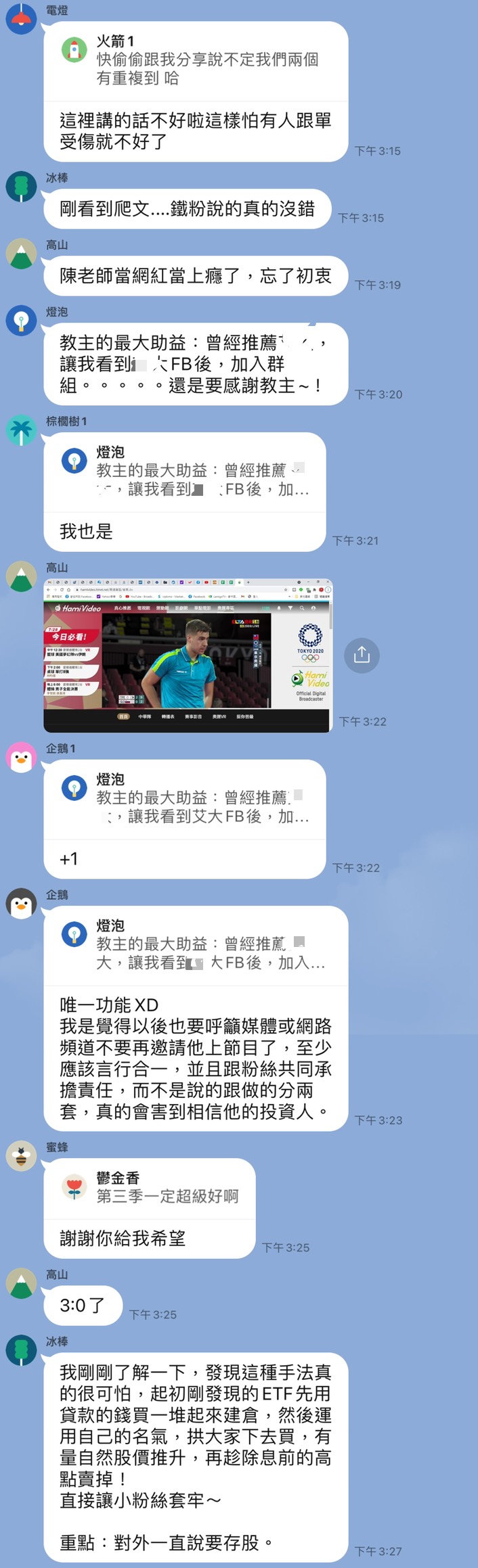Open the Hami Video screenshot sent by 高山
The width and height of the screenshot is (478, 1568).
click(x=188, y=655)
